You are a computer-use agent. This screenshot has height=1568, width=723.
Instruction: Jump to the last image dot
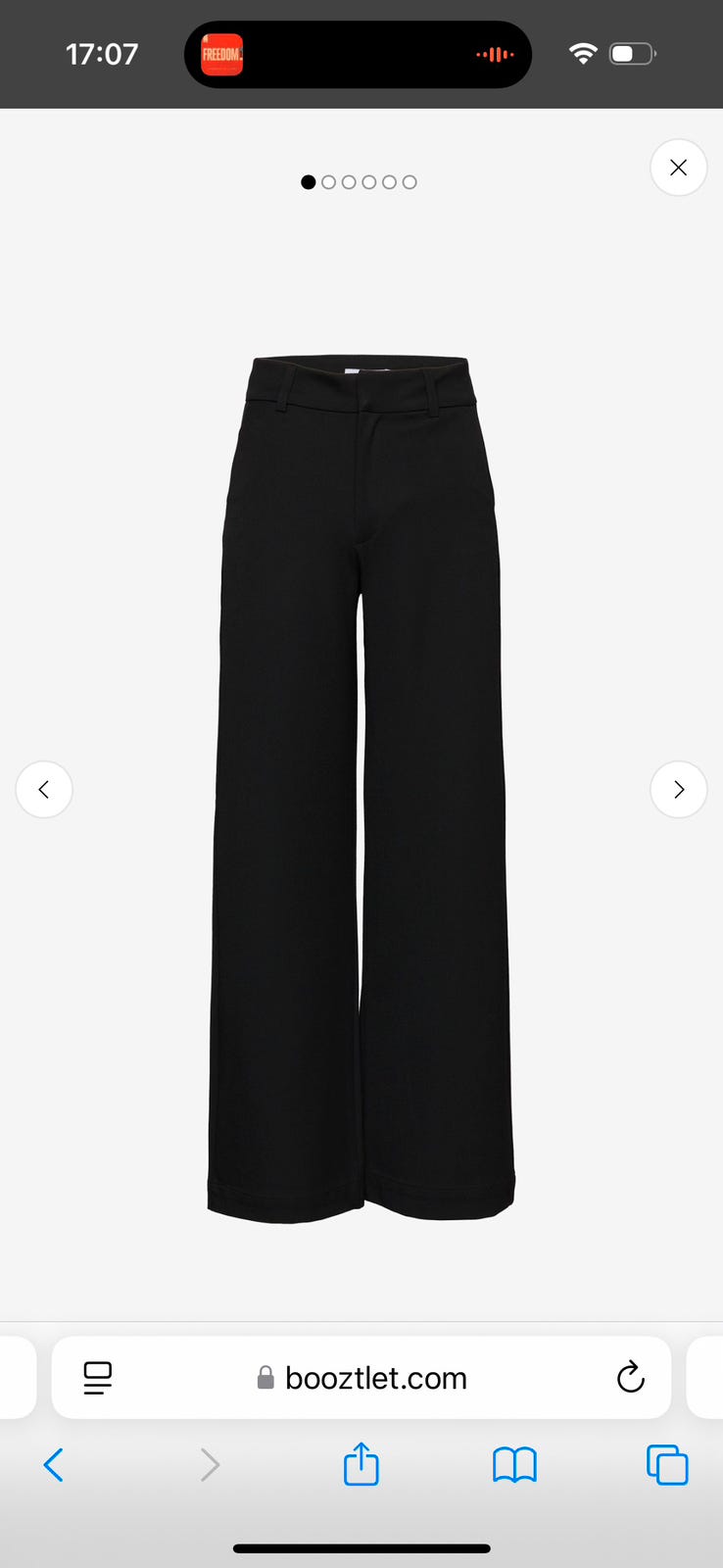coord(410,182)
